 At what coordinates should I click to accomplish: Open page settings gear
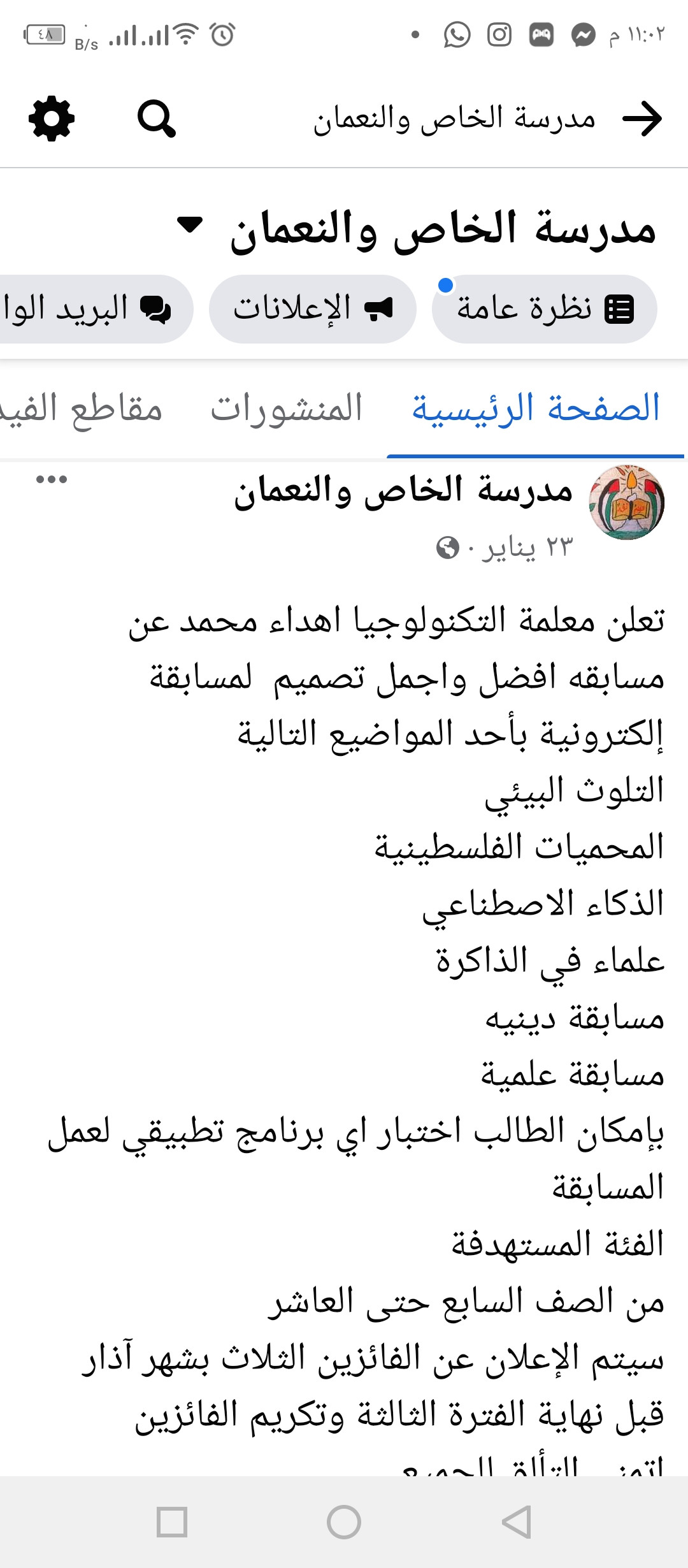pos(52,119)
